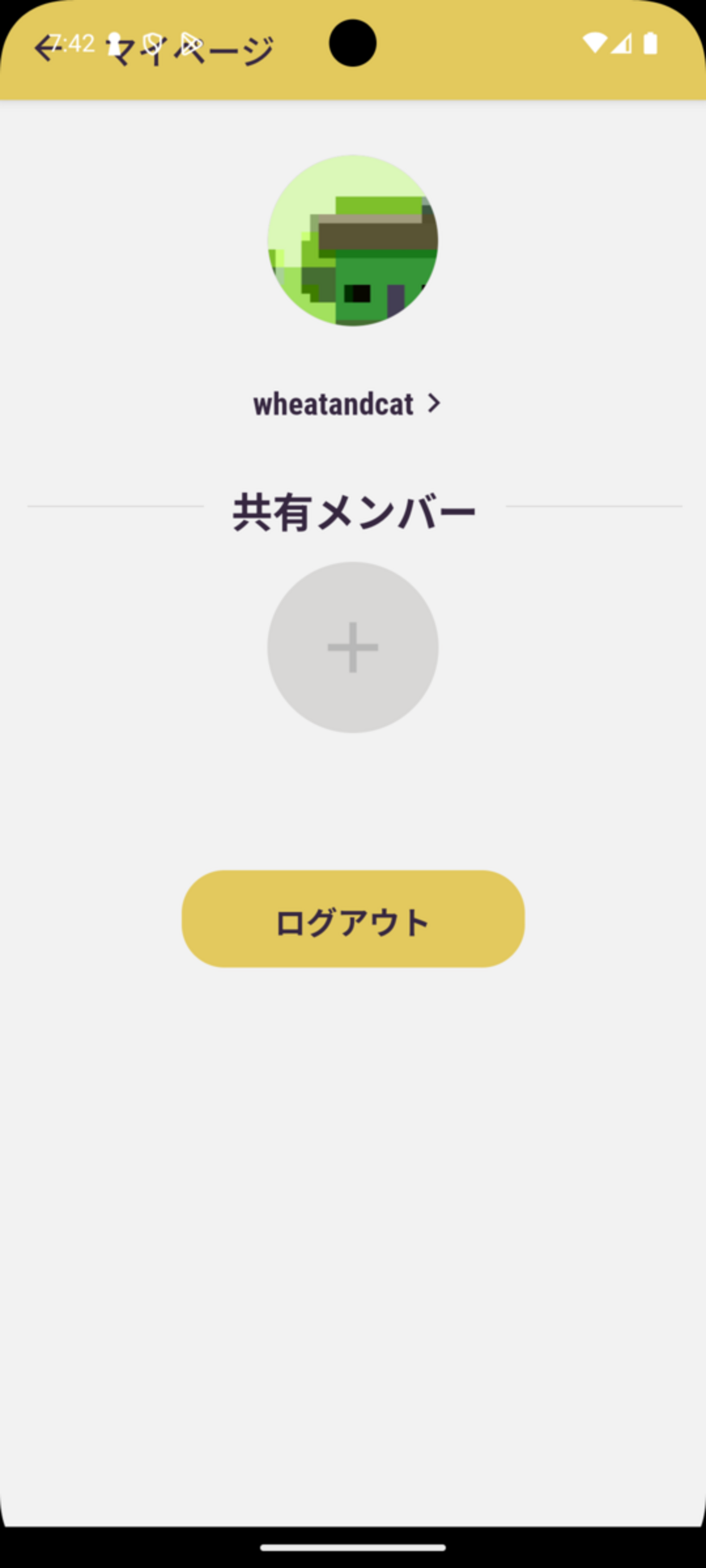Open the wheatandcat profile name link

346,404
